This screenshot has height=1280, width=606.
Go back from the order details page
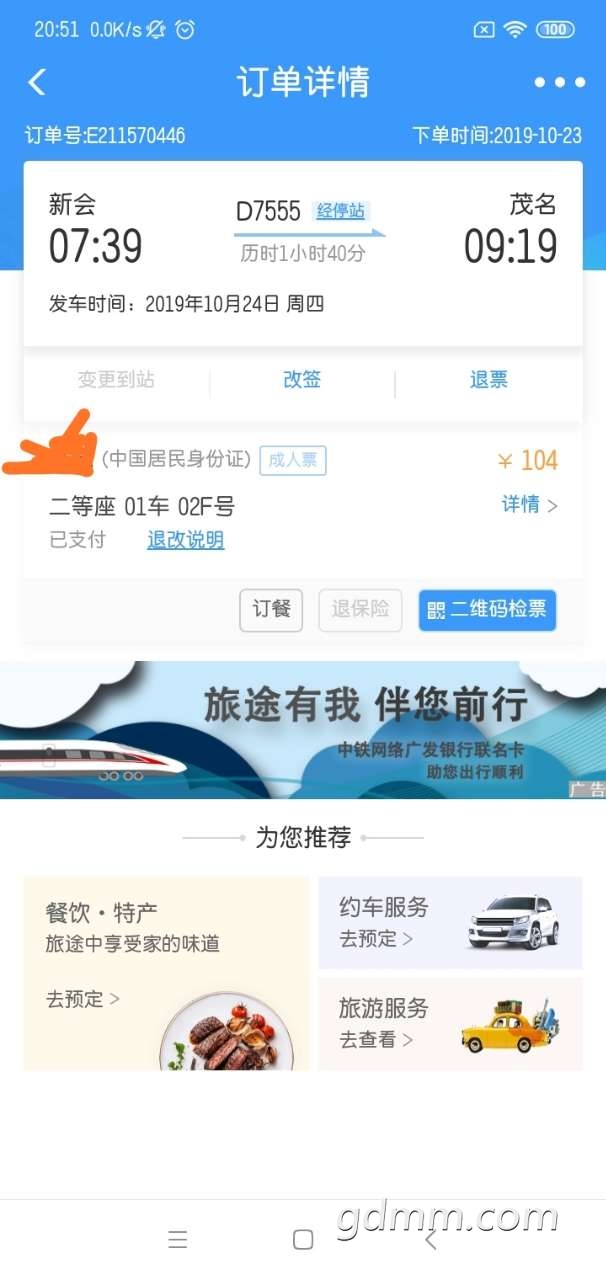point(37,82)
